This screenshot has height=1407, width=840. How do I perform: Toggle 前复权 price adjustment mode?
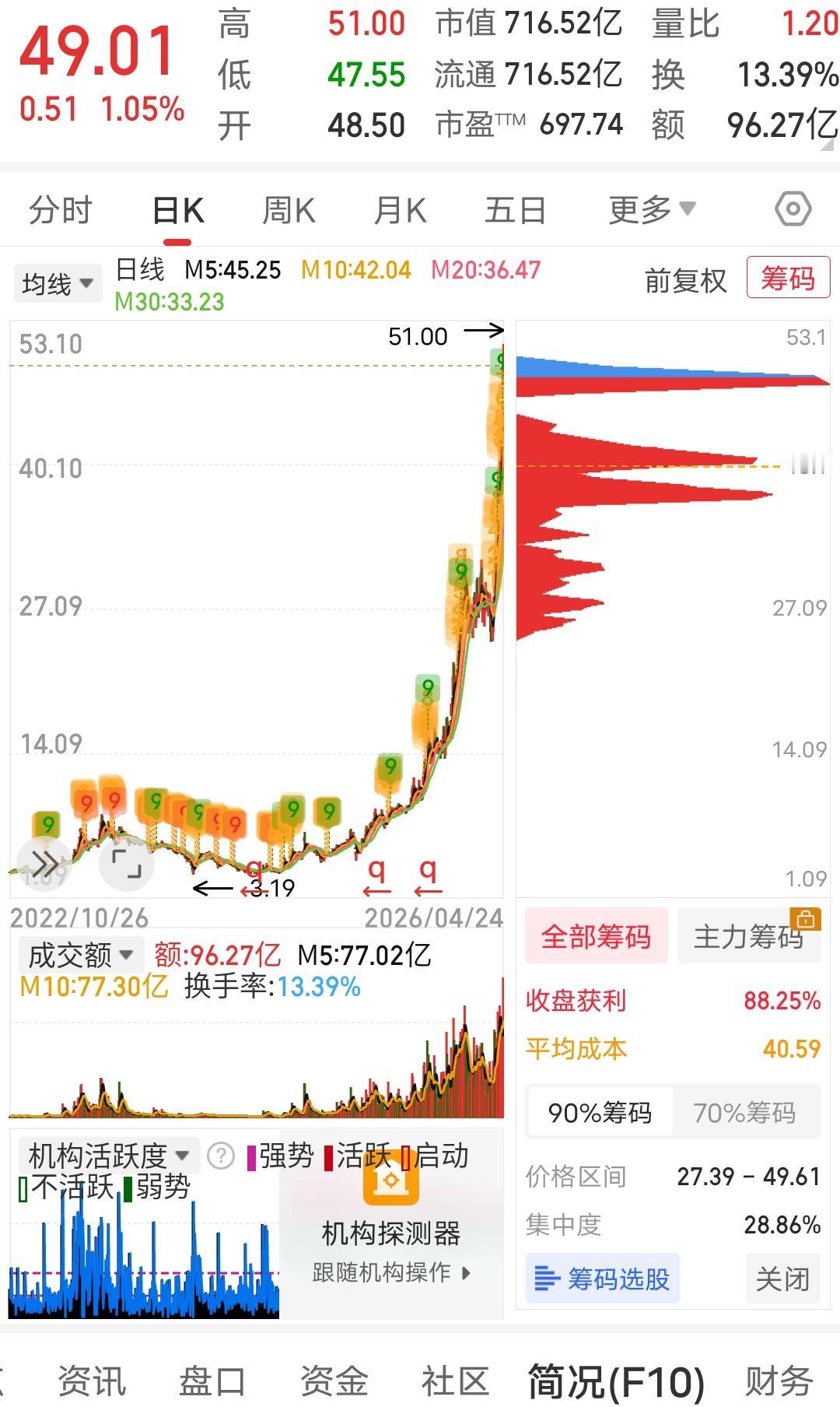coord(684,282)
